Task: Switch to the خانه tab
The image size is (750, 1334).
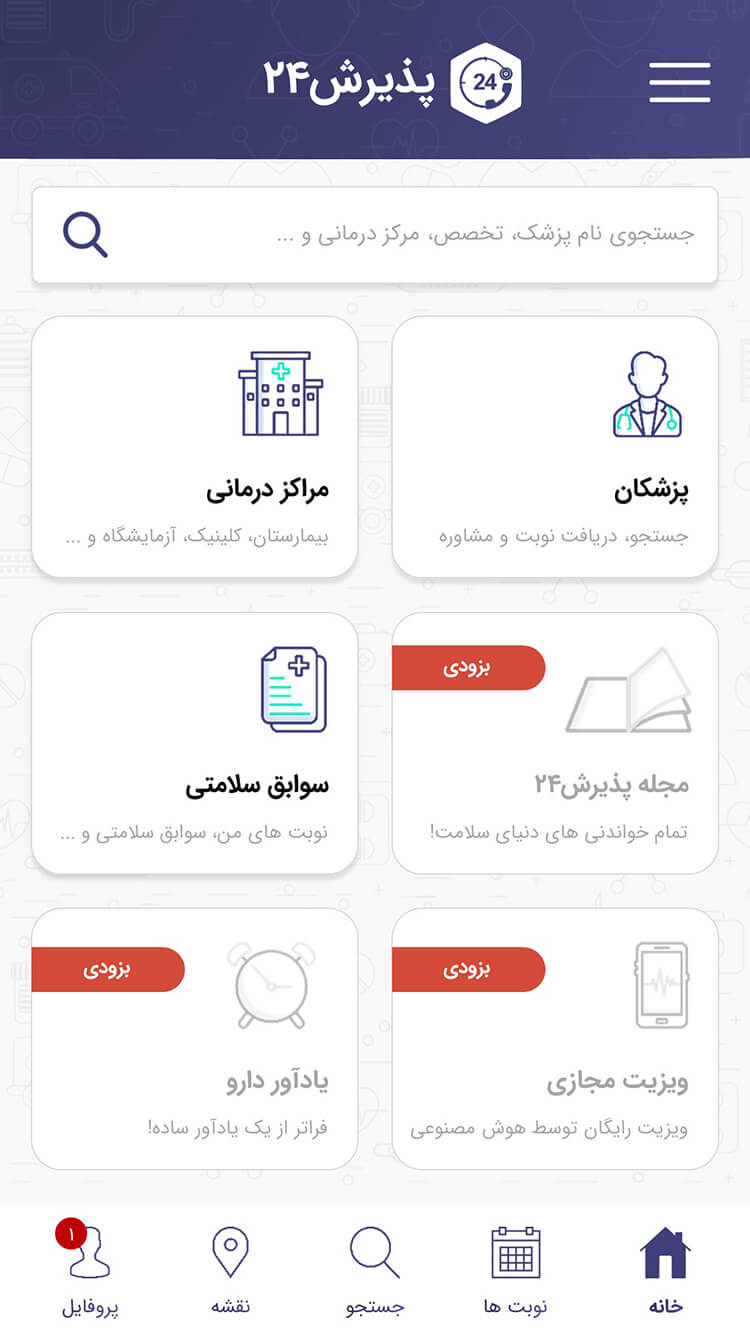Action: coord(665,1270)
